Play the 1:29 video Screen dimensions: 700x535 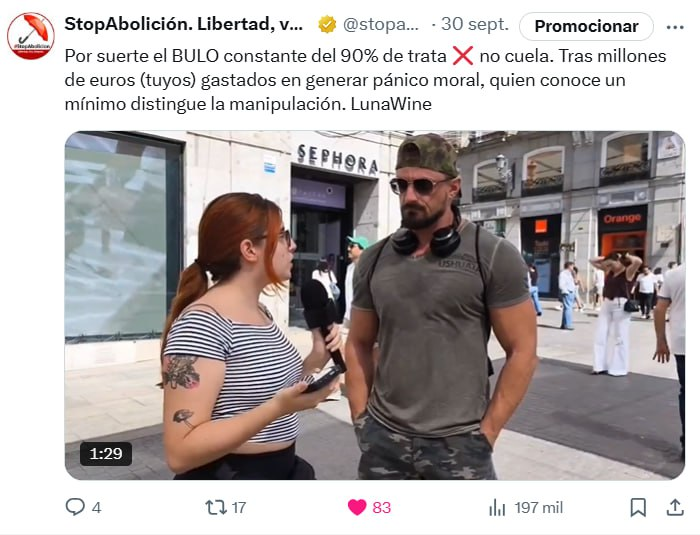[374, 305]
